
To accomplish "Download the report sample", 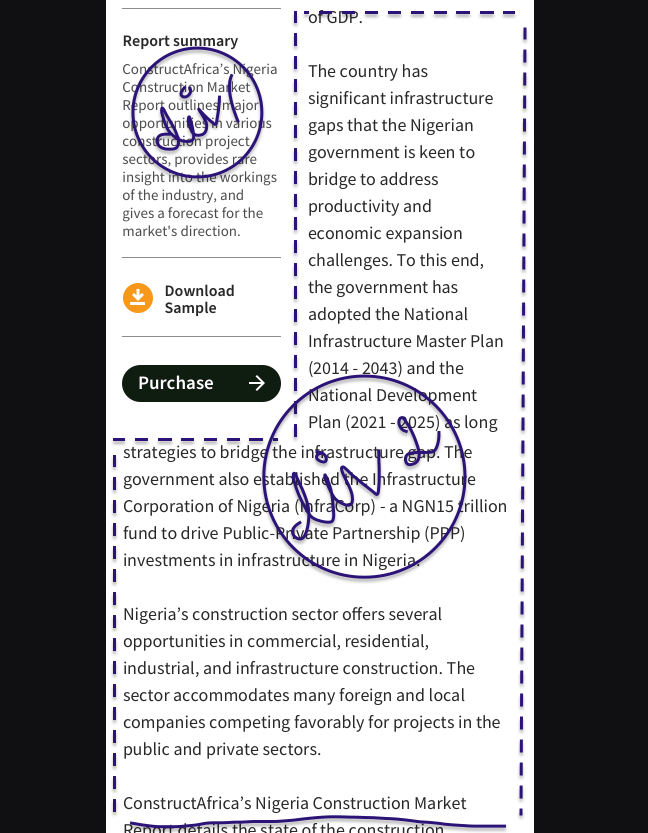I will click(179, 299).
